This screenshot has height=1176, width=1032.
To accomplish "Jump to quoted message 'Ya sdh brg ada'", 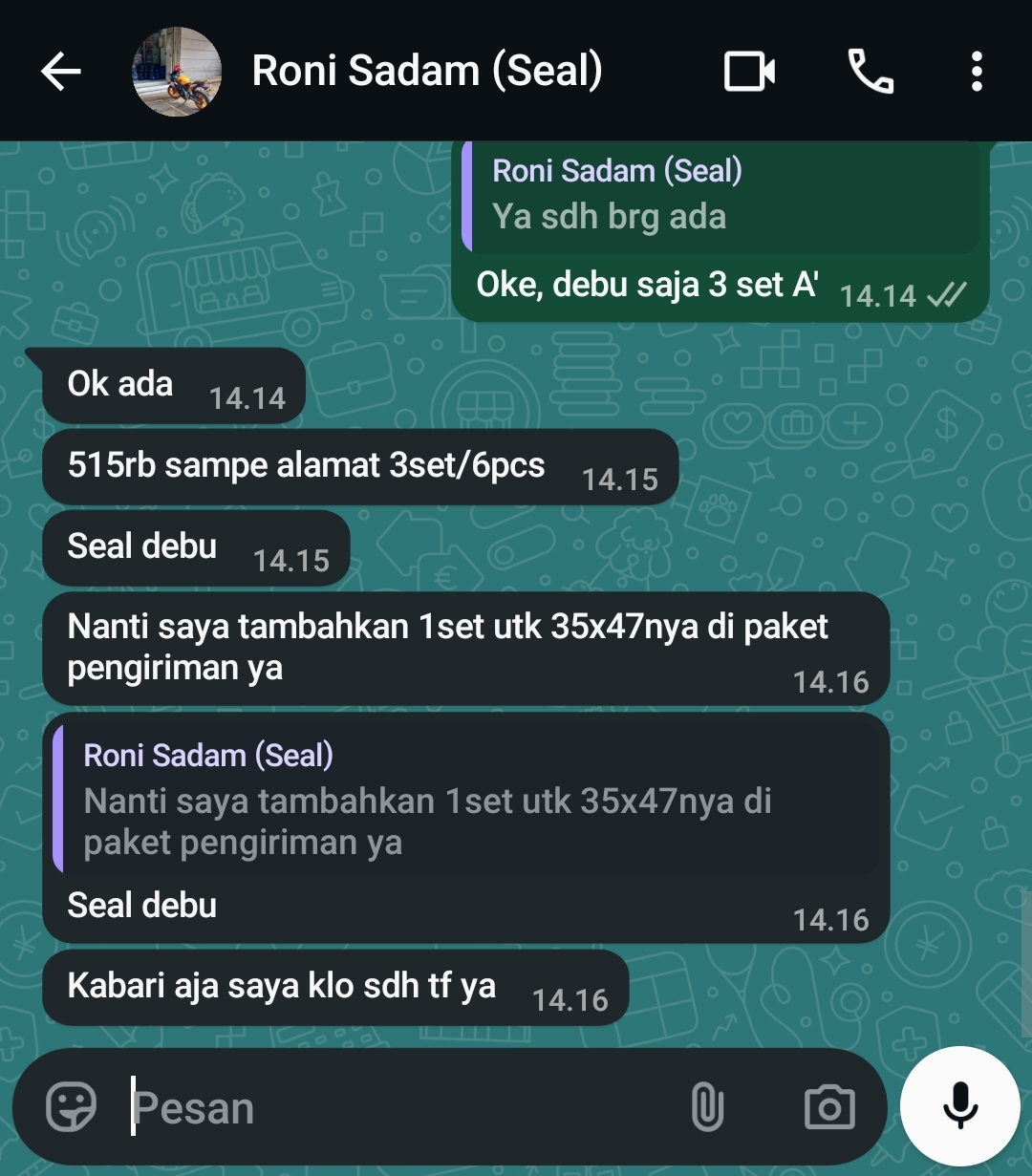I will pos(720,196).
